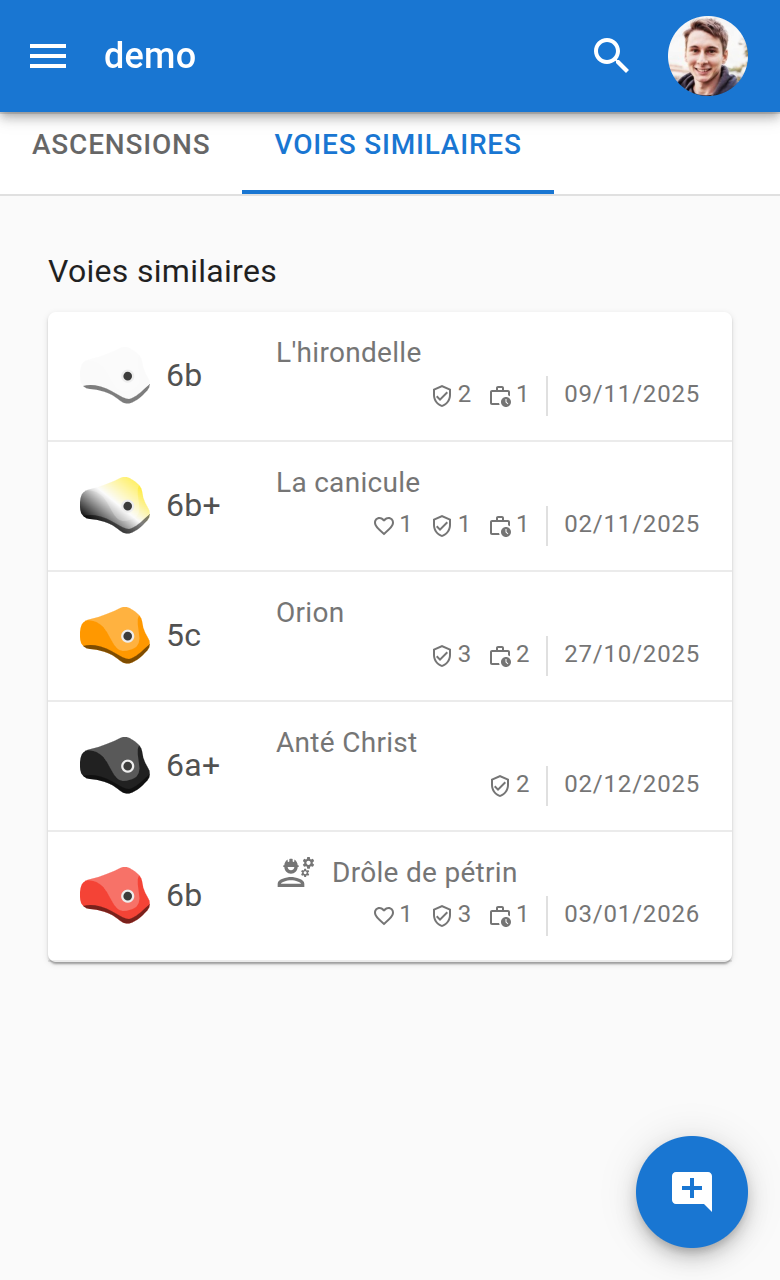The height and width of the screenshot is (1280, 780).
Task: Select the VOIES SIMILAIRES tab
Action: click(x=398, y=145)
